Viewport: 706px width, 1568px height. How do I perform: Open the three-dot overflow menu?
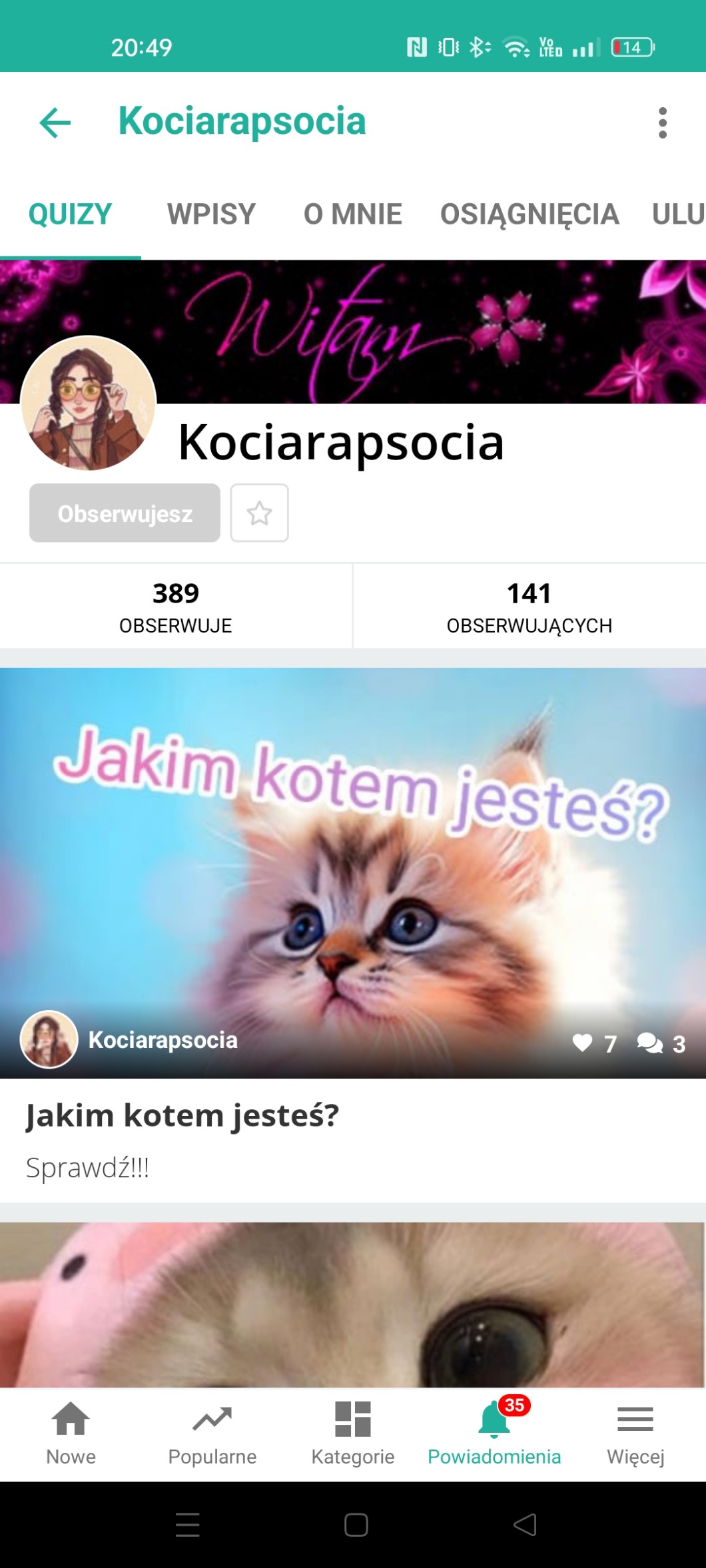pos(662,123)
